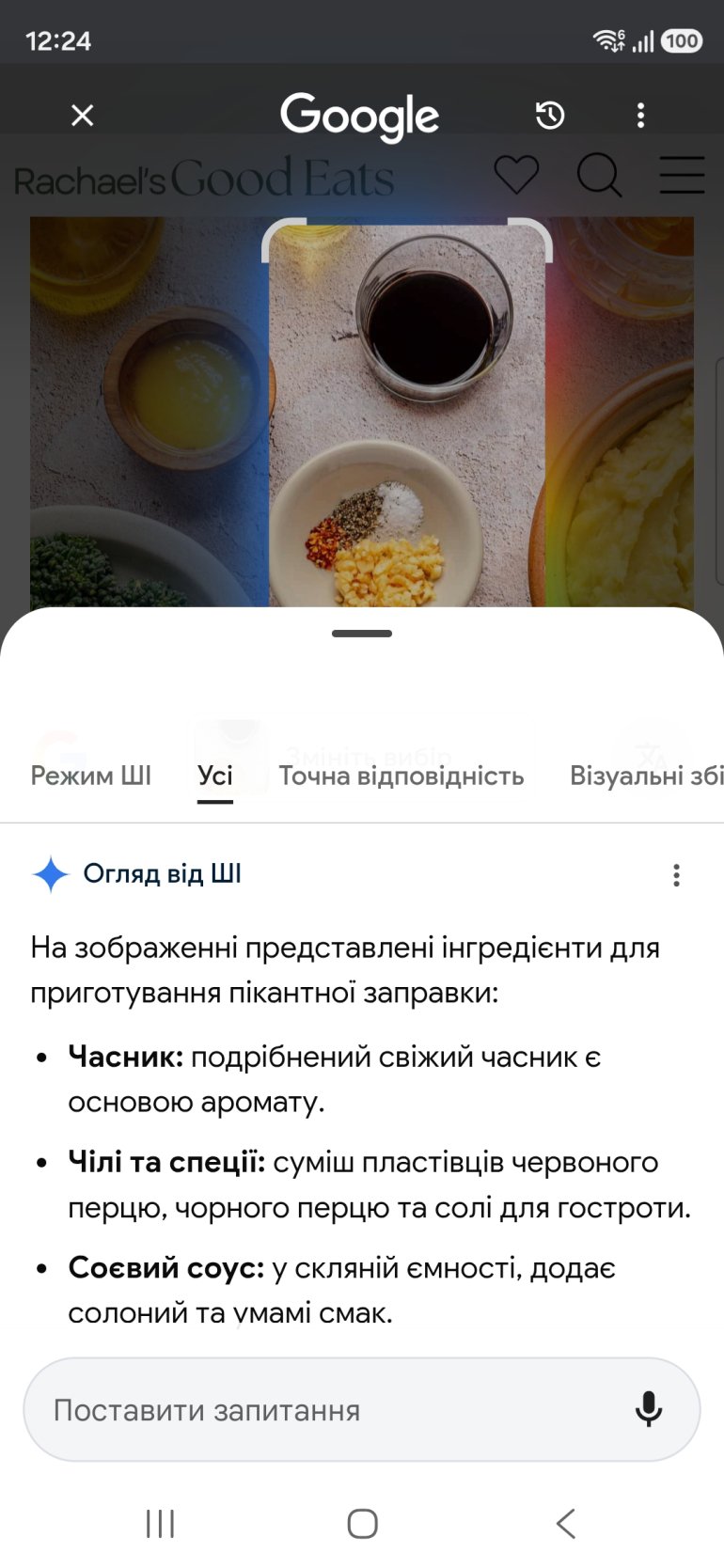724x1568 pixels.
Task: Tap the sparkle icon next to Огляд від ШІ
Action: pos(50,874)
